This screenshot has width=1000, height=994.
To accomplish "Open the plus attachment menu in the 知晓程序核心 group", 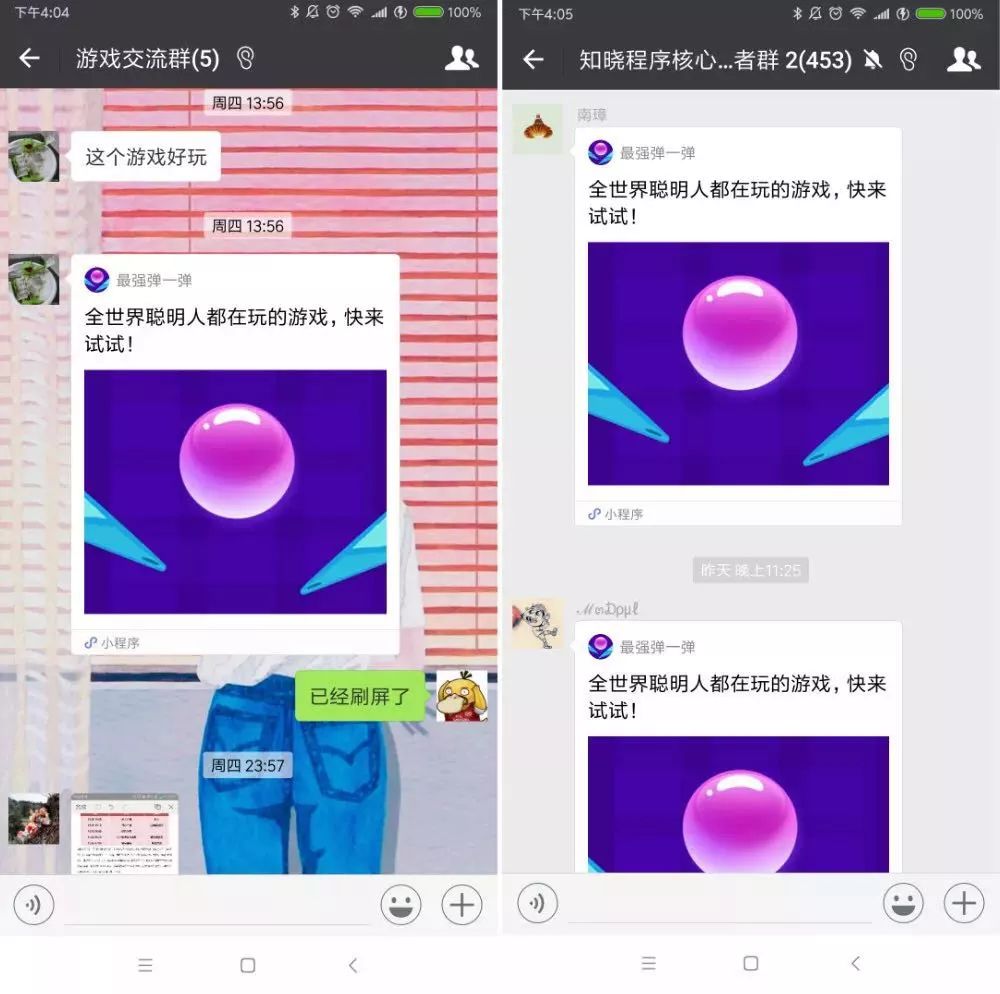I will (x=964, y=904).
